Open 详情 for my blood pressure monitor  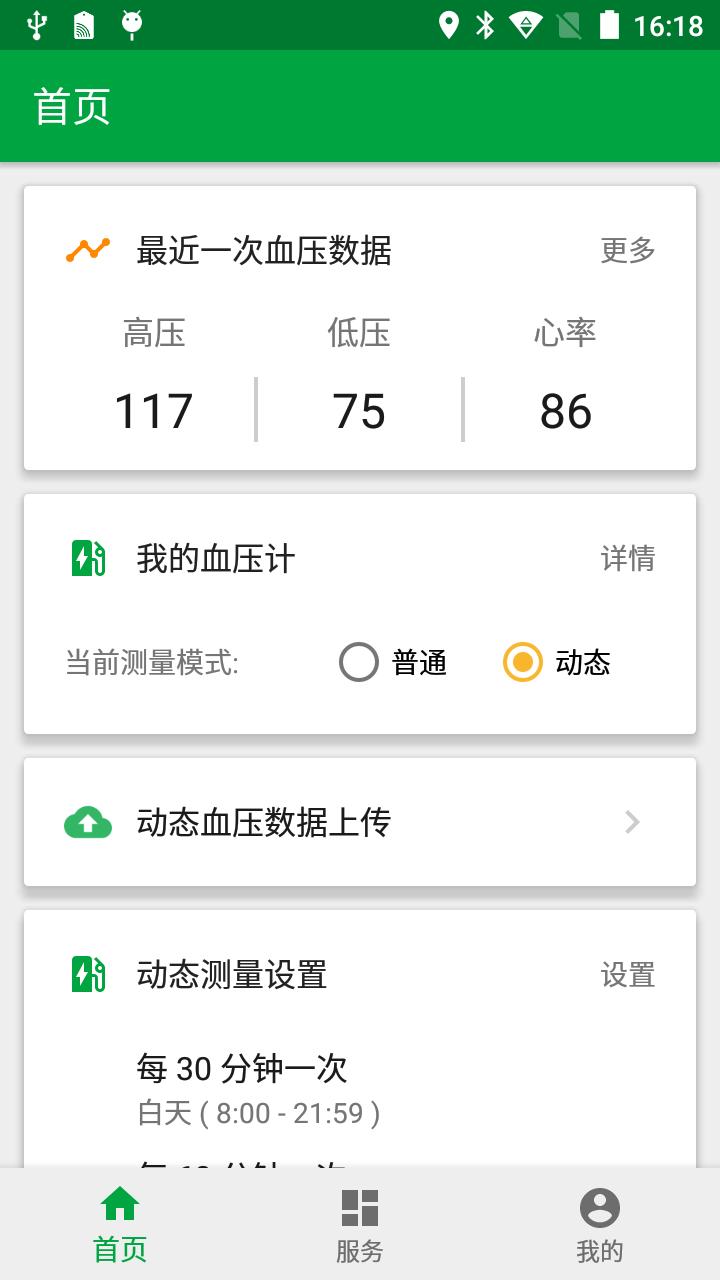[630, 559]
